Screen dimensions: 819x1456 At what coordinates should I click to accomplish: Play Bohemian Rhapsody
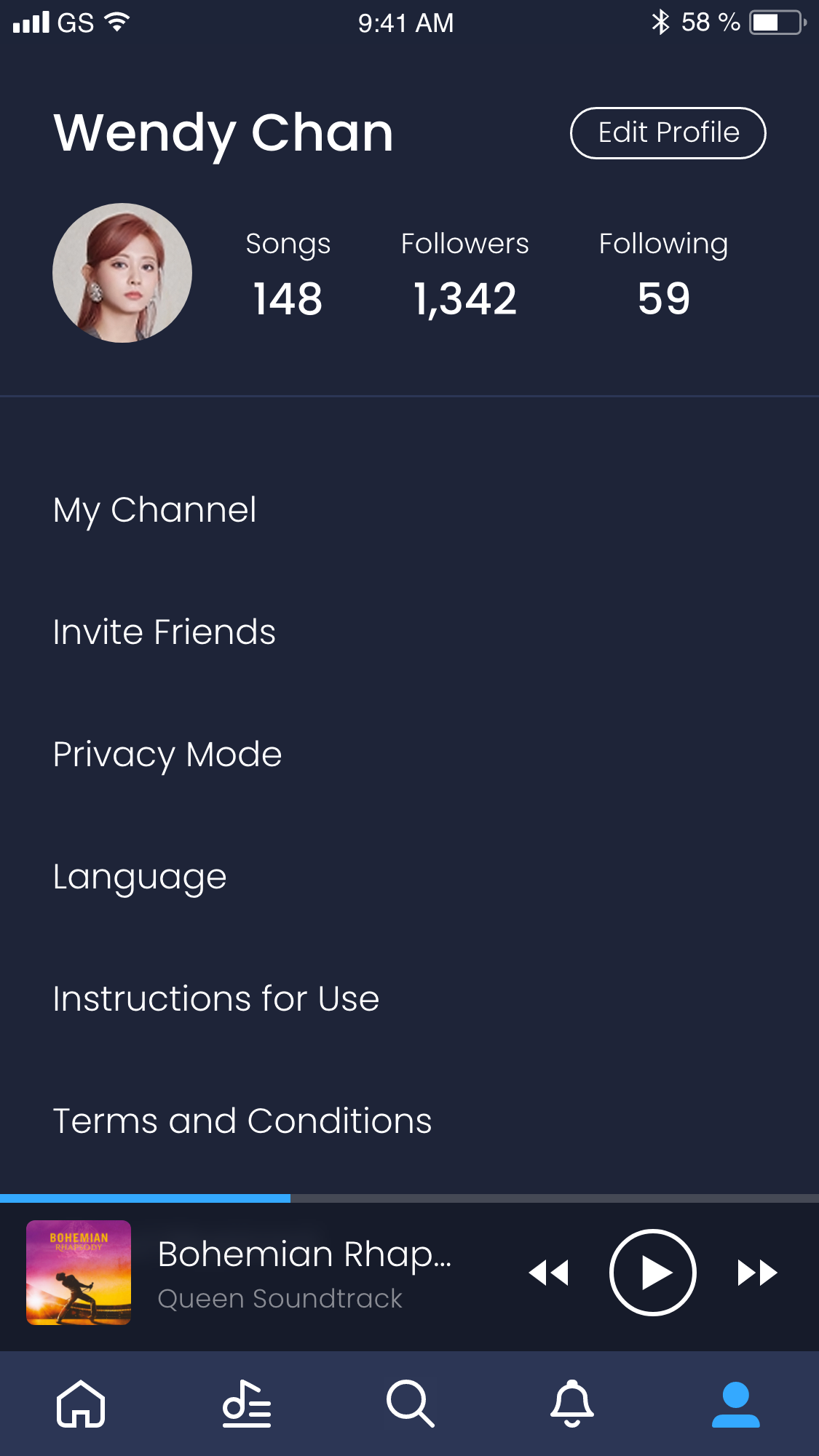pyautogui.click(x=652, y=1273)
